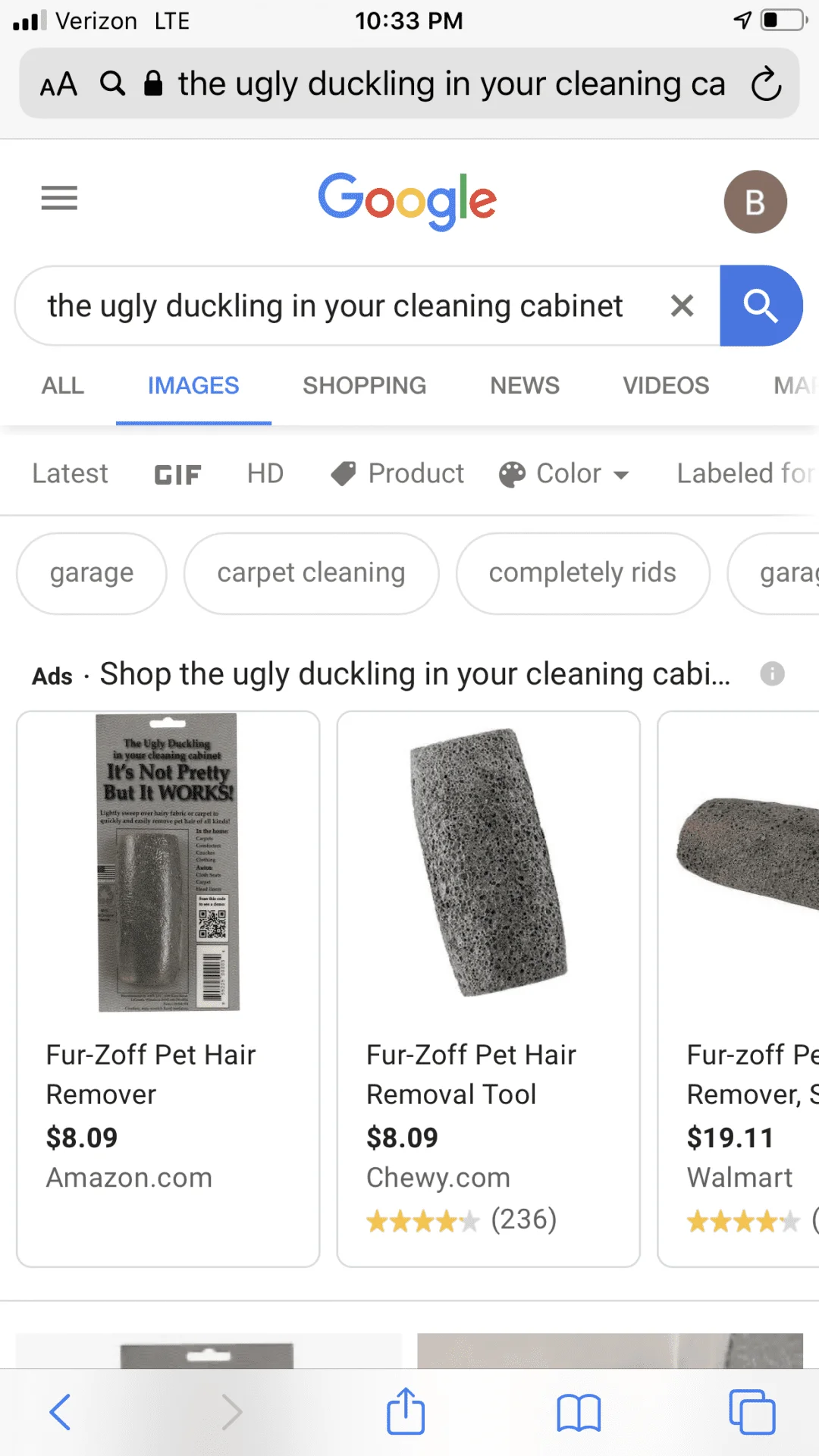Apply the HD image filter

(x=265, y=474)
